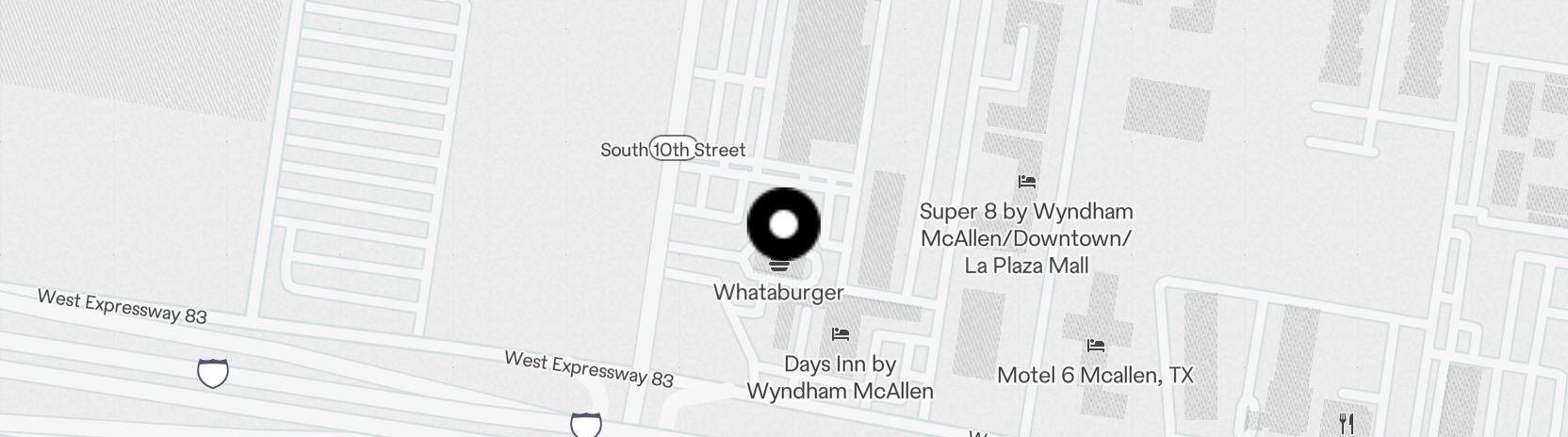
Task: Tap the black location pin marker
Action: 783,224
